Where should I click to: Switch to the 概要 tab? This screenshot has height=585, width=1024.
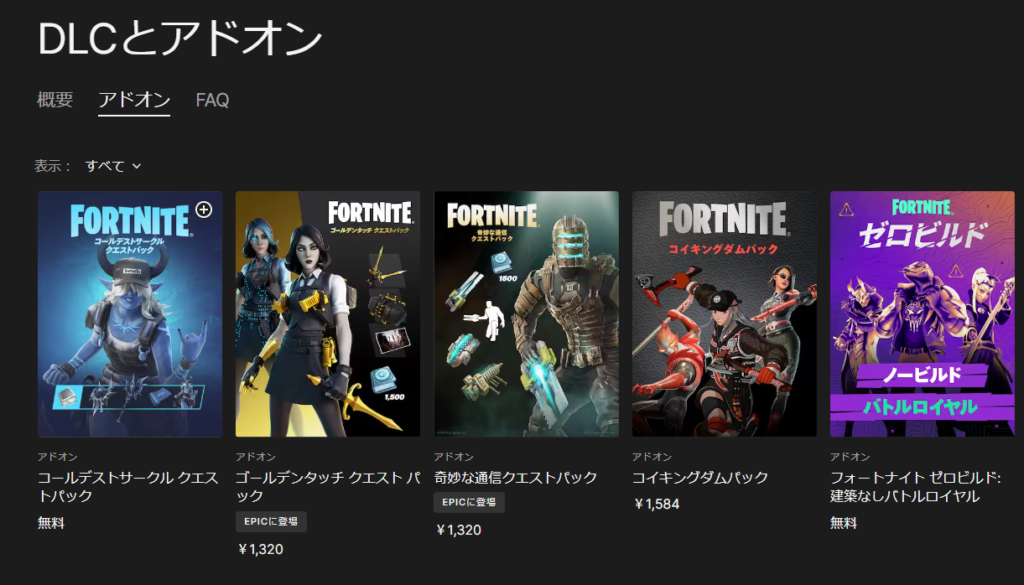(x=55, y=100)
